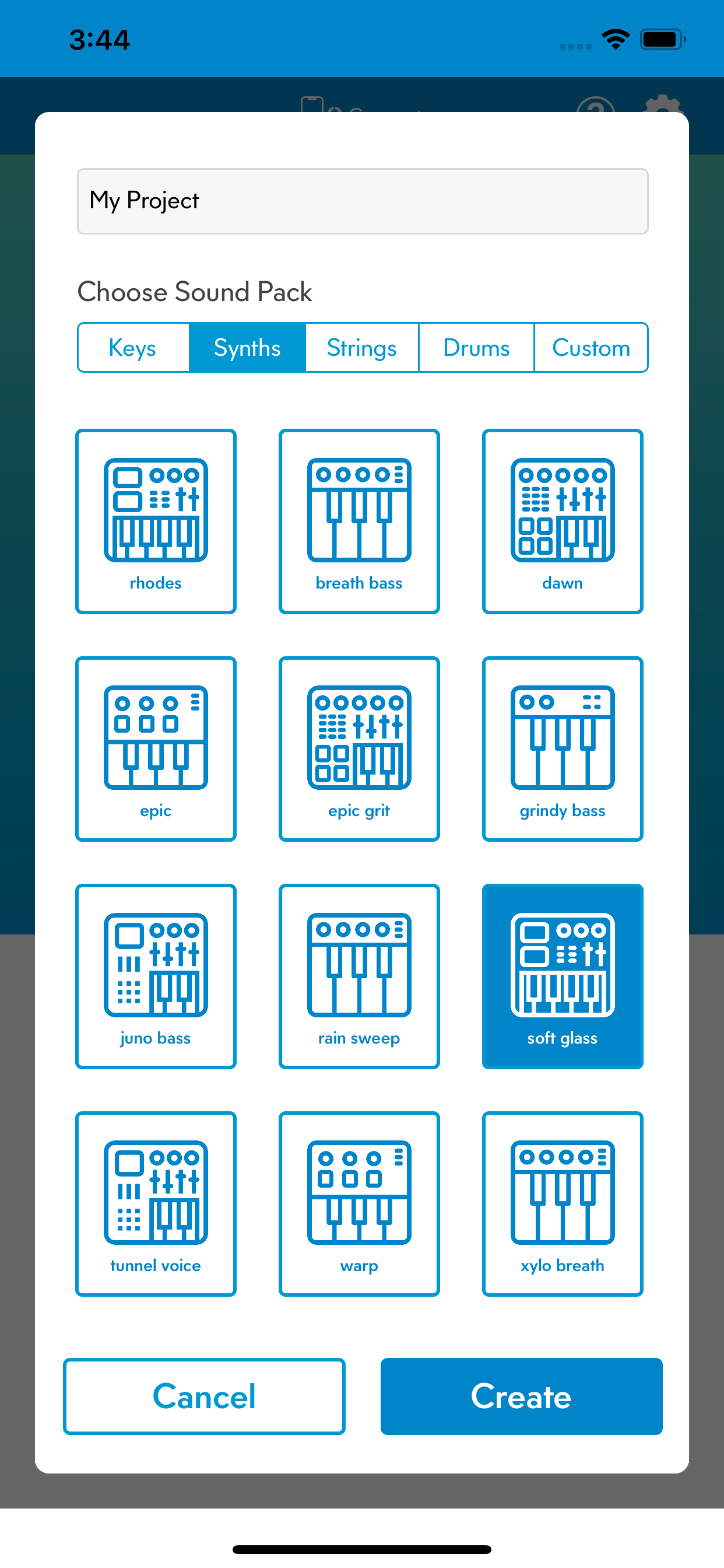View the Custom sound packs
Screen dimensions: 724x1568
591,347
